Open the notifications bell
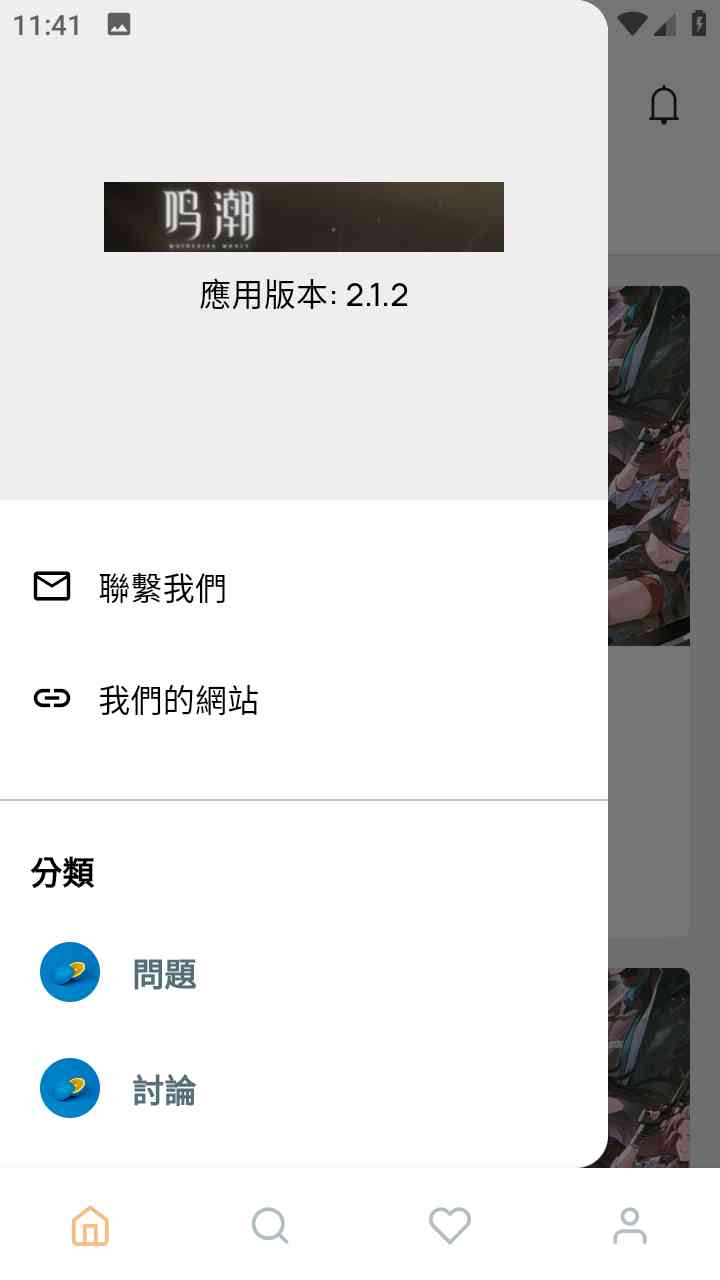720x1280 pixels. click(664, 105)
